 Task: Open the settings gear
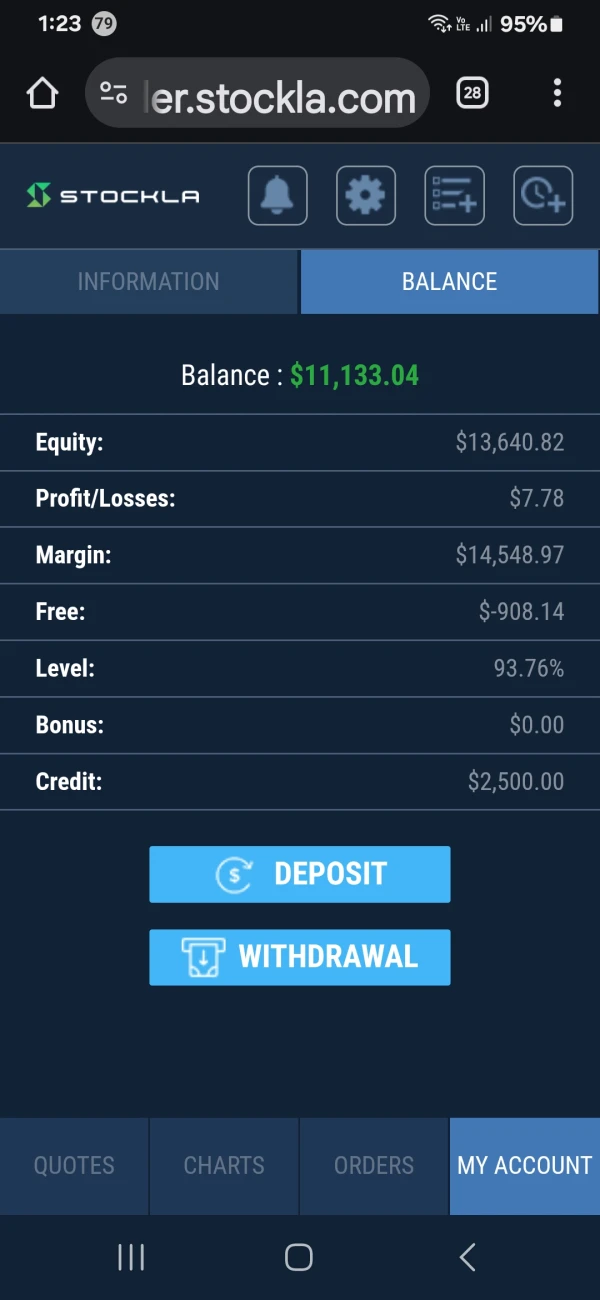tap(366, 195)
